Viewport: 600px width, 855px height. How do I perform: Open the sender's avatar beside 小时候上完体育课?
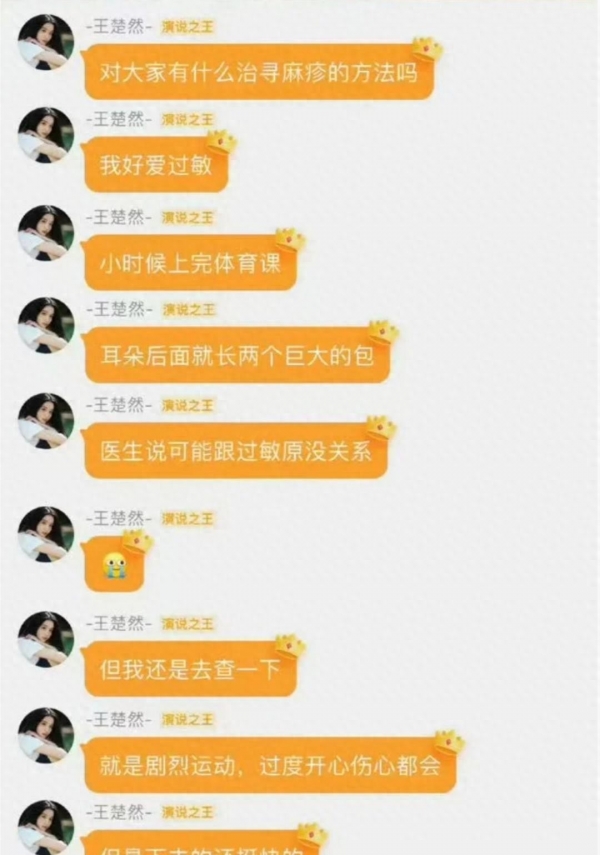(x=46, y=233)
